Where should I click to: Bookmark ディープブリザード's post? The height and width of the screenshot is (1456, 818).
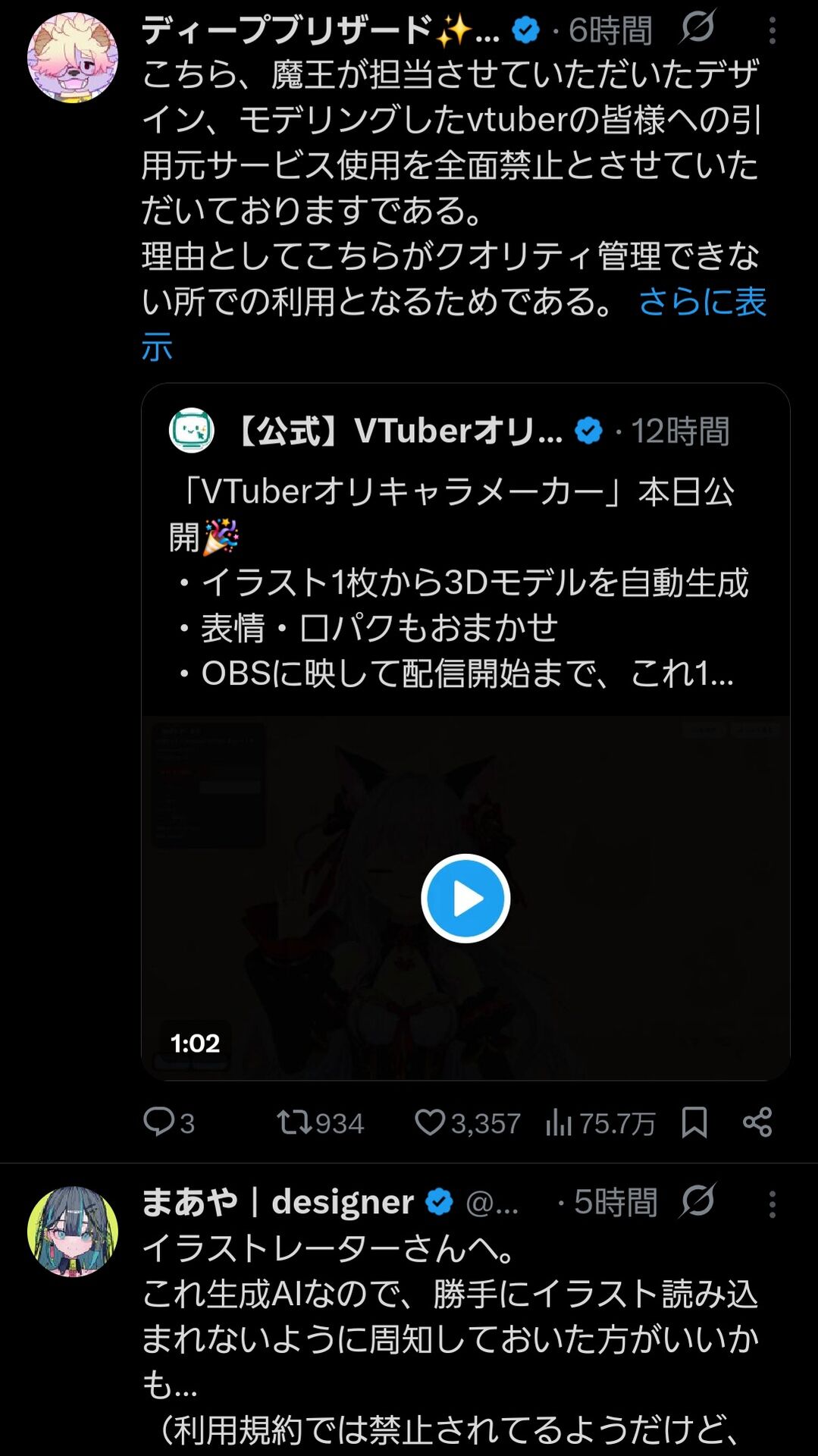694,1122
